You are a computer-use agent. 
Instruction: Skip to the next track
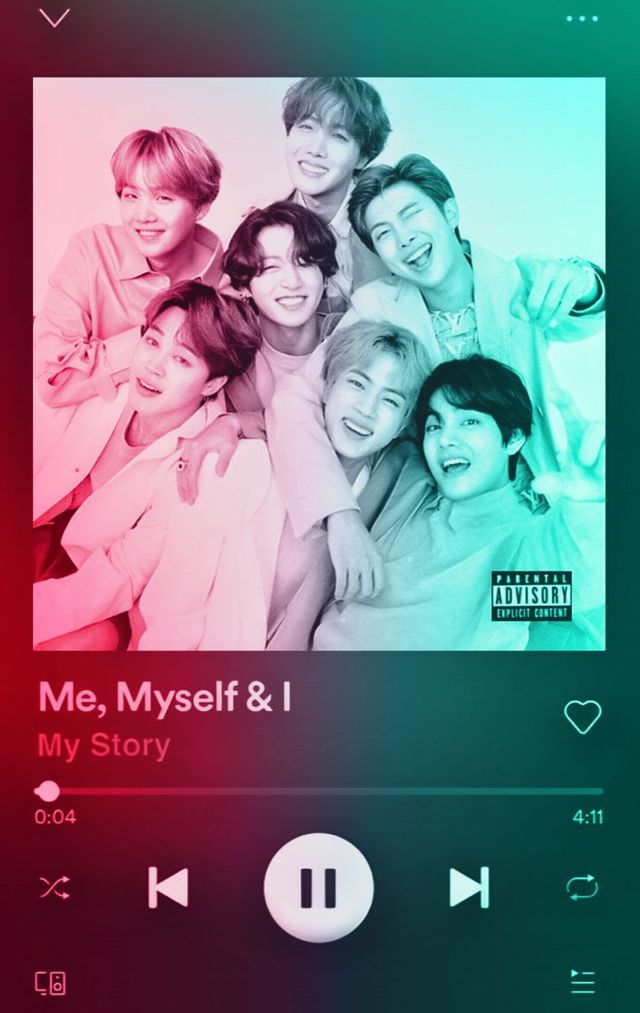click(468, 887)
